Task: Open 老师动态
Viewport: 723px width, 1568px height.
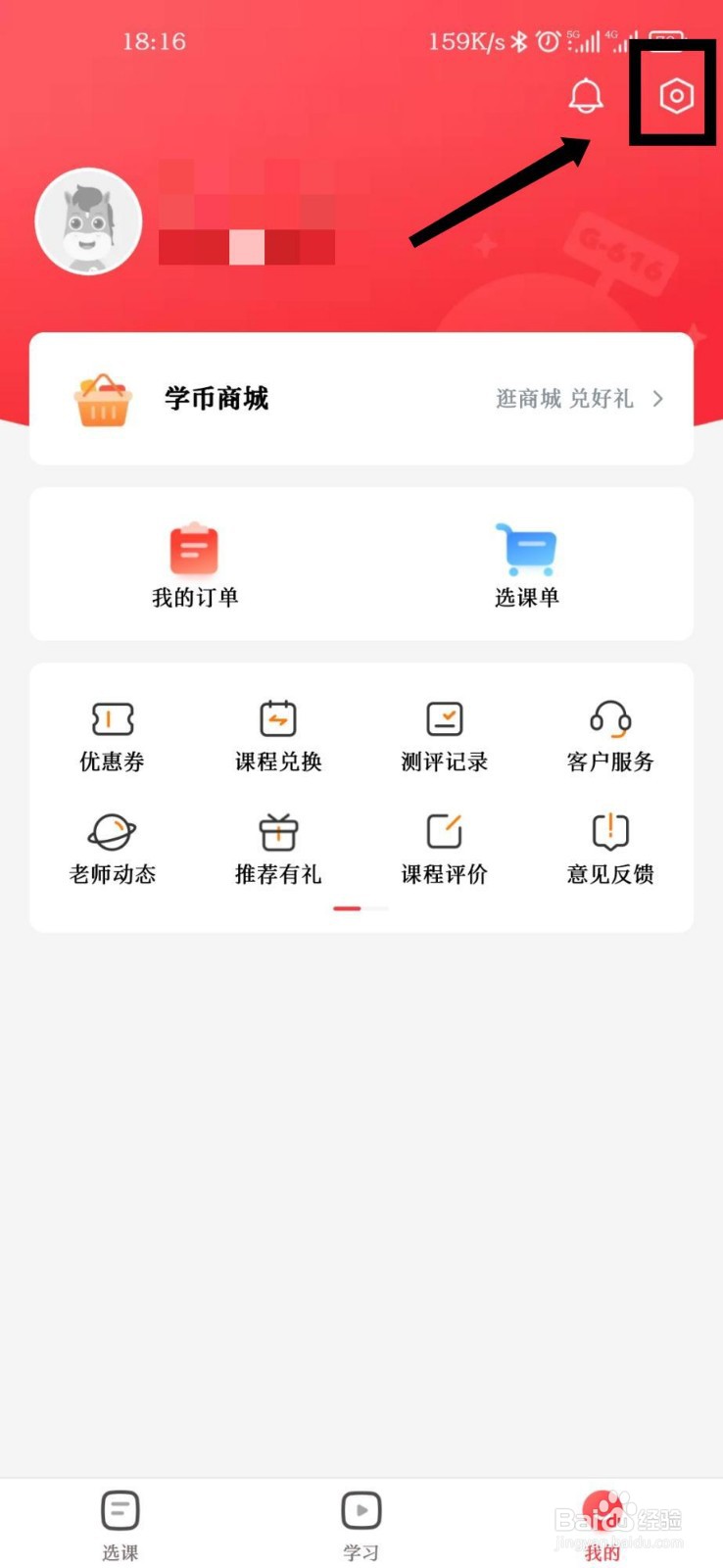Action: [112, 849]
